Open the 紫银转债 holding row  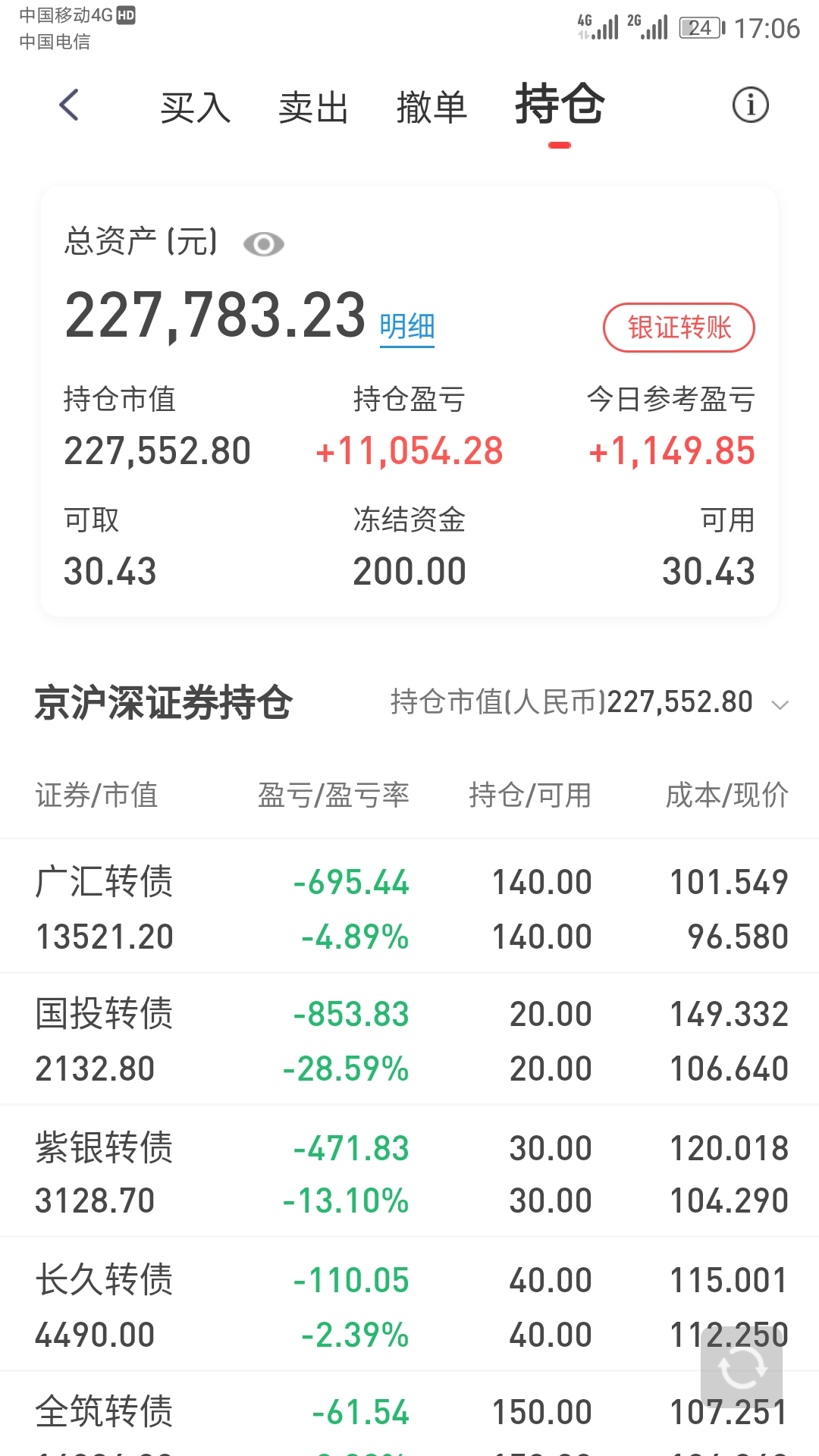coord(409,1173)
